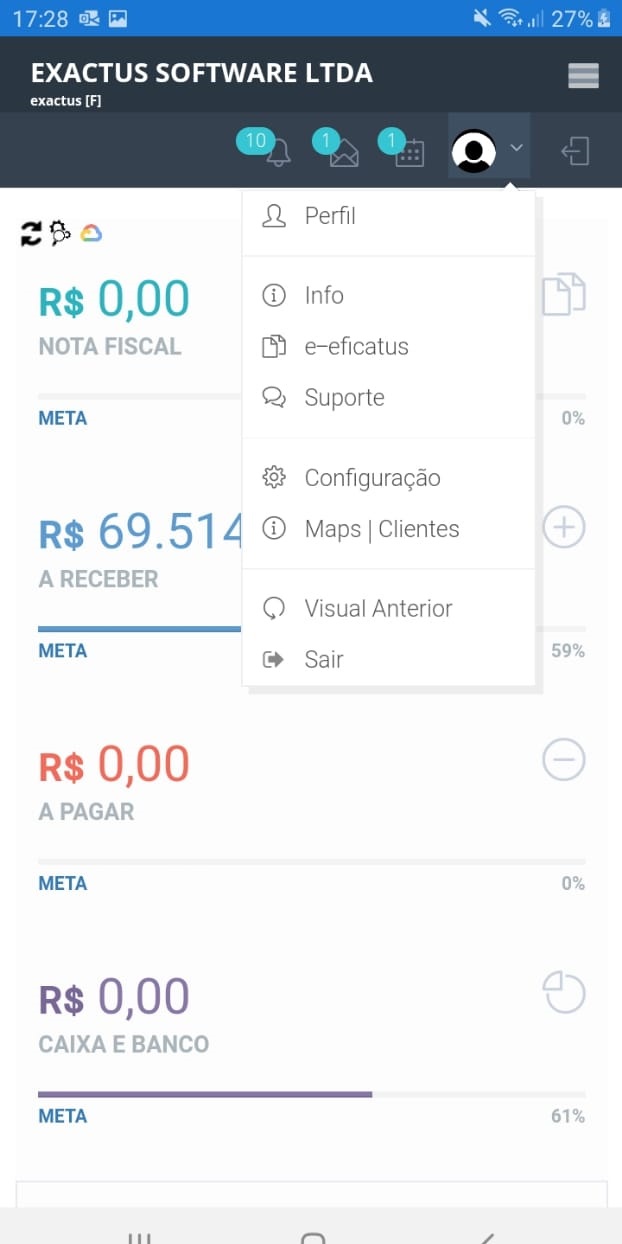This screenshot has width=622, height=1244.
Task: Contact Suporte
Action: click(388, 398)
